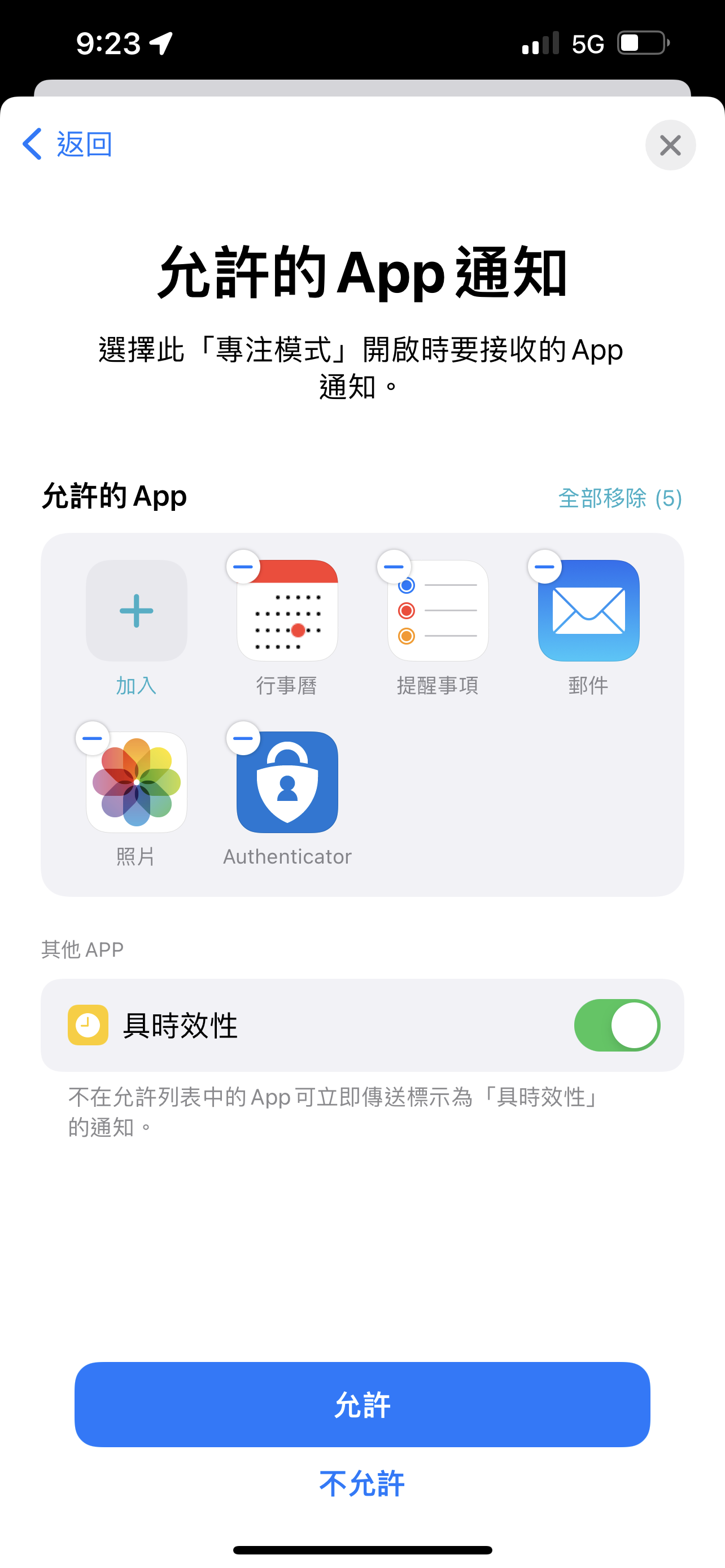Remove 行事曆 from allowed apps

[243, 567]
